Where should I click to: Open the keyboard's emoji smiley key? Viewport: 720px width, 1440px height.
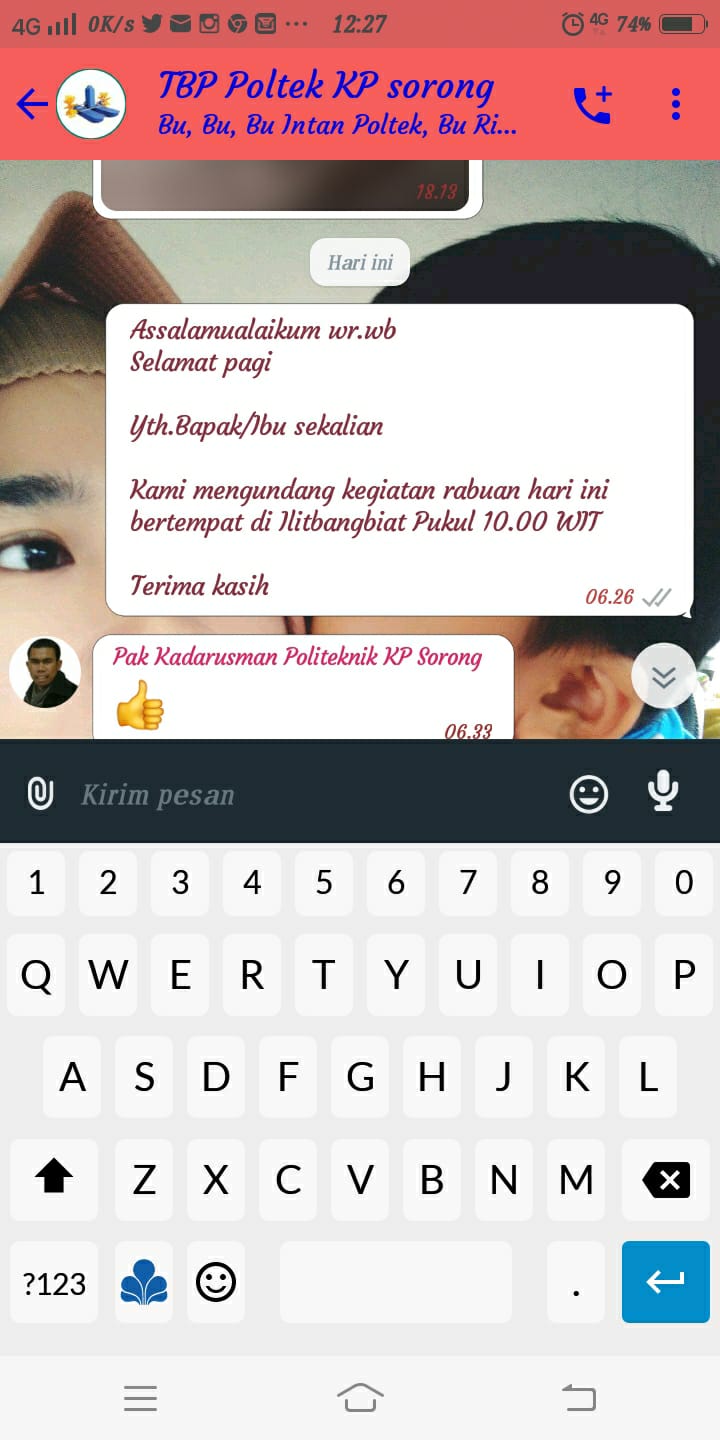click(x=216, y=1283)
